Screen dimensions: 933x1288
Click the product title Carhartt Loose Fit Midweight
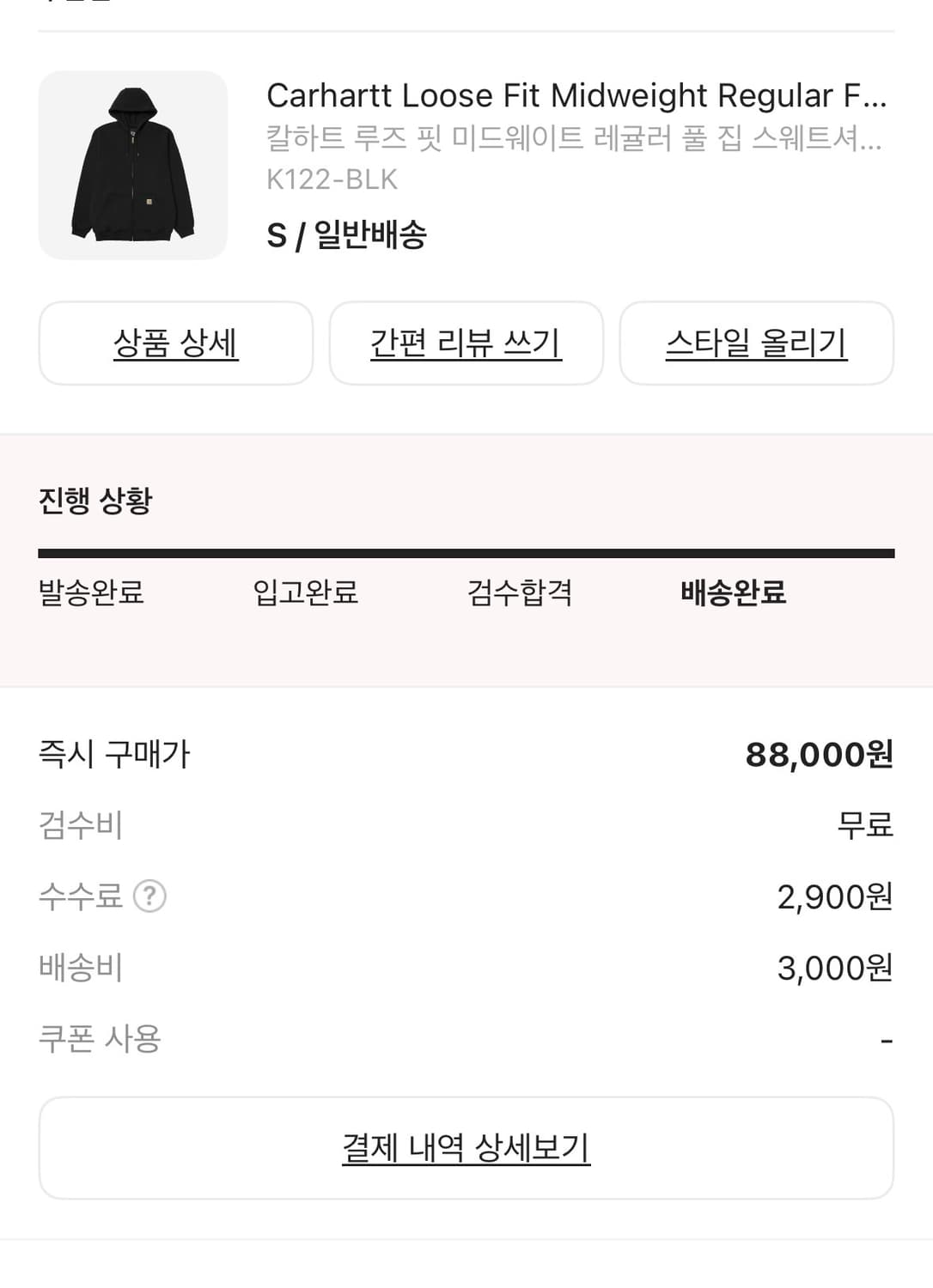tap(576, 95)
